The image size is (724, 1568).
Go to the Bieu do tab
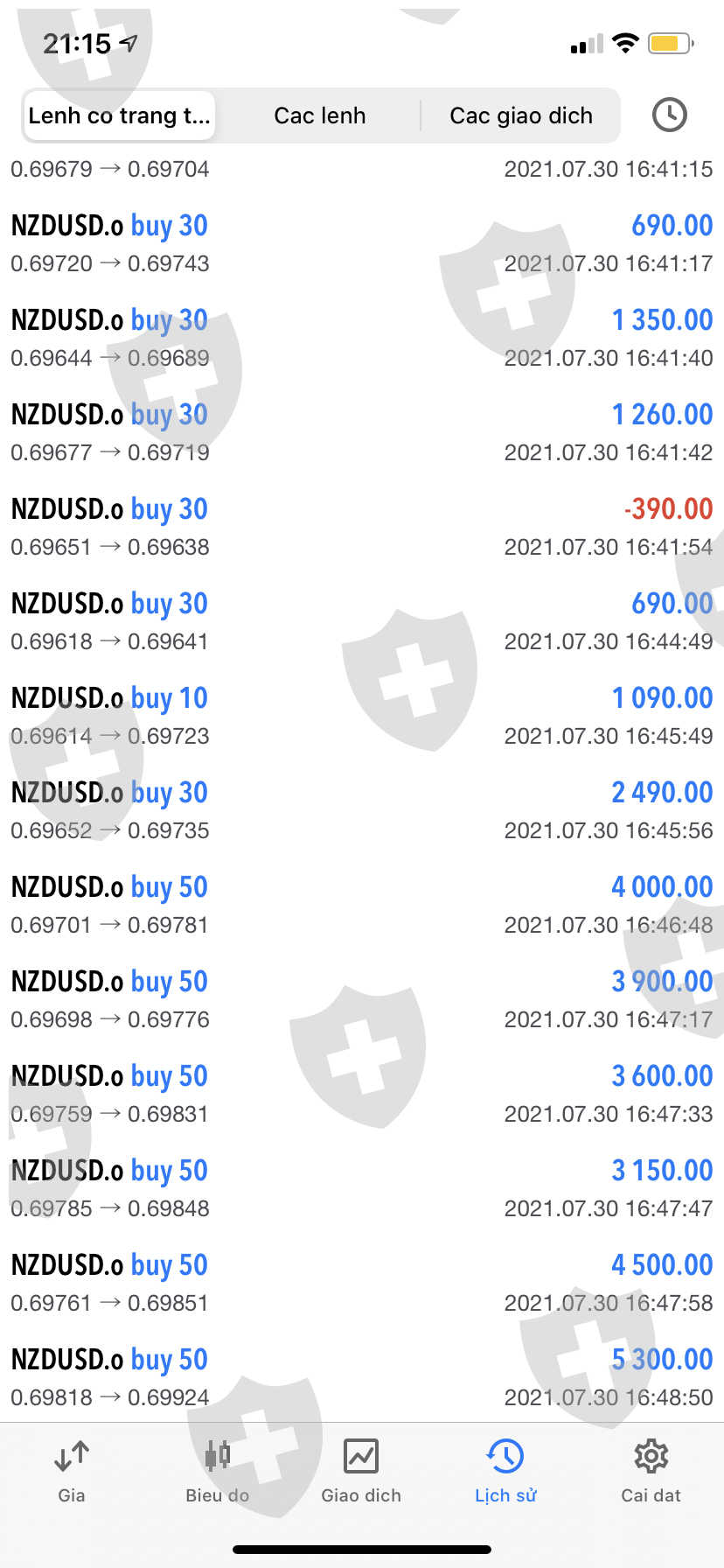click(217, 1470)
